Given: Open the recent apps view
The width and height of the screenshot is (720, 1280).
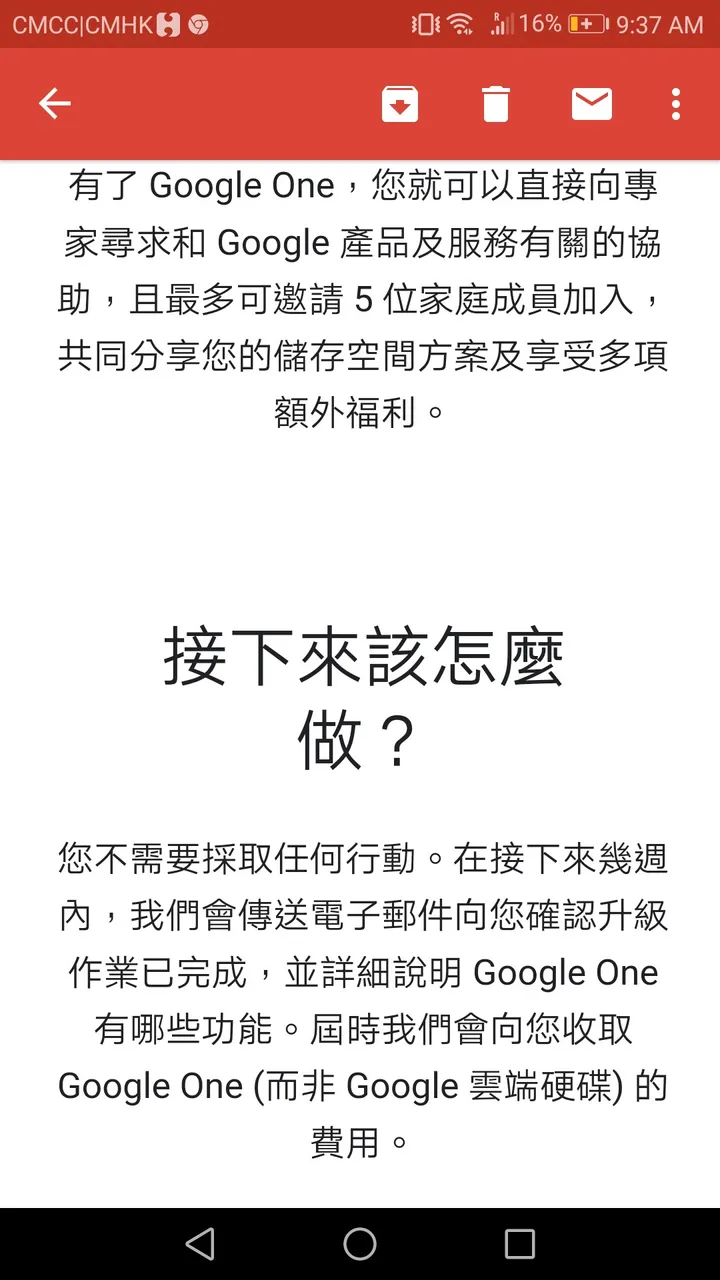Looking at the screenshot, I should pyautogui.click(x=520, y=1244).
